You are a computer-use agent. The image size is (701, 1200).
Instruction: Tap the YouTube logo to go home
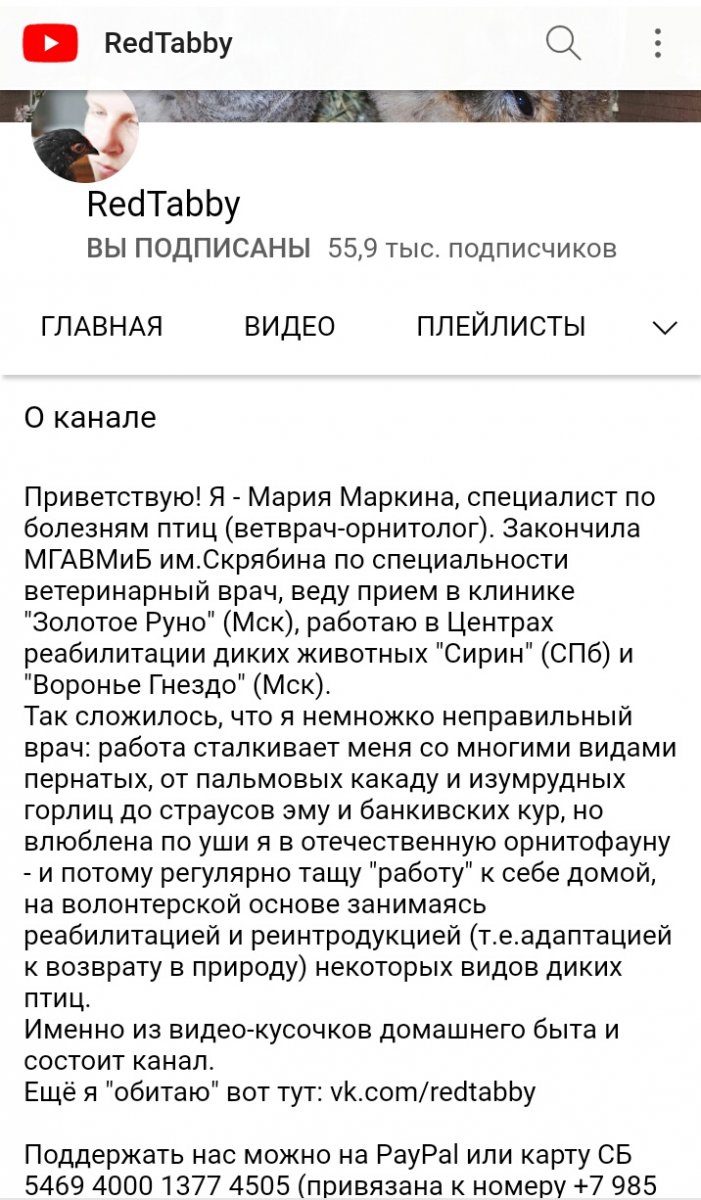coord(50,44)
